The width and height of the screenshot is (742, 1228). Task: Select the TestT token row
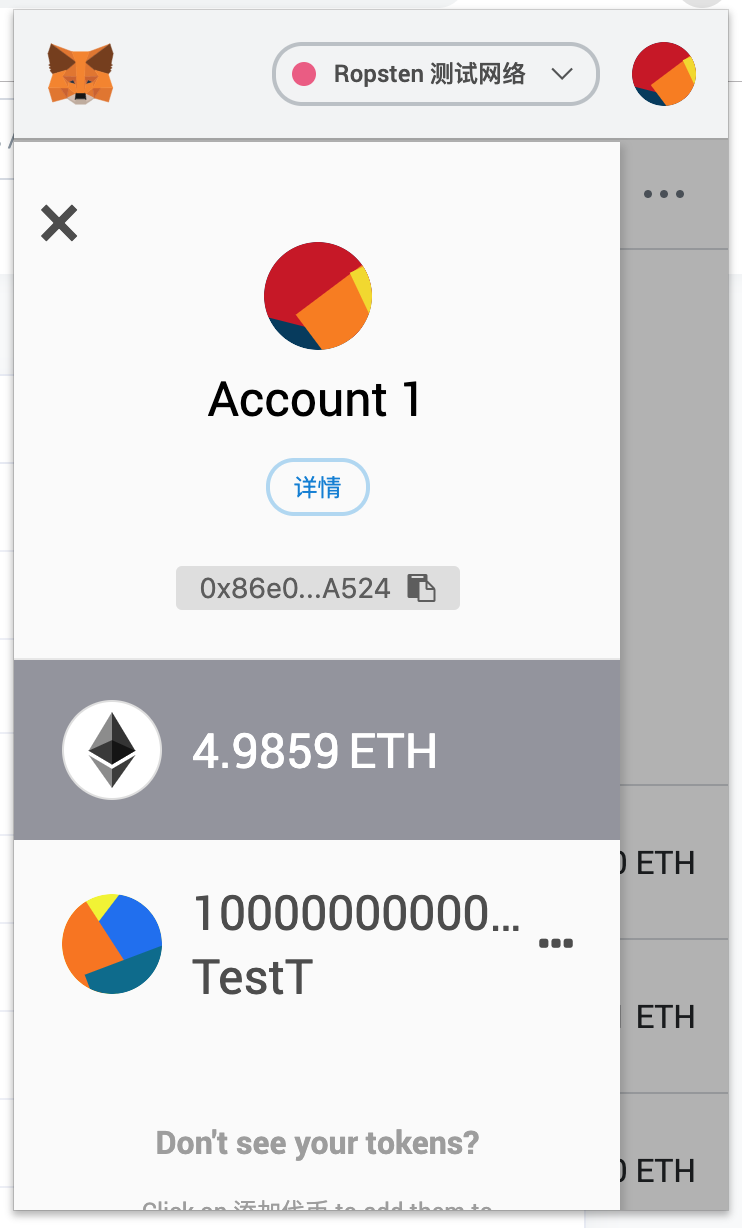[300, 943]
